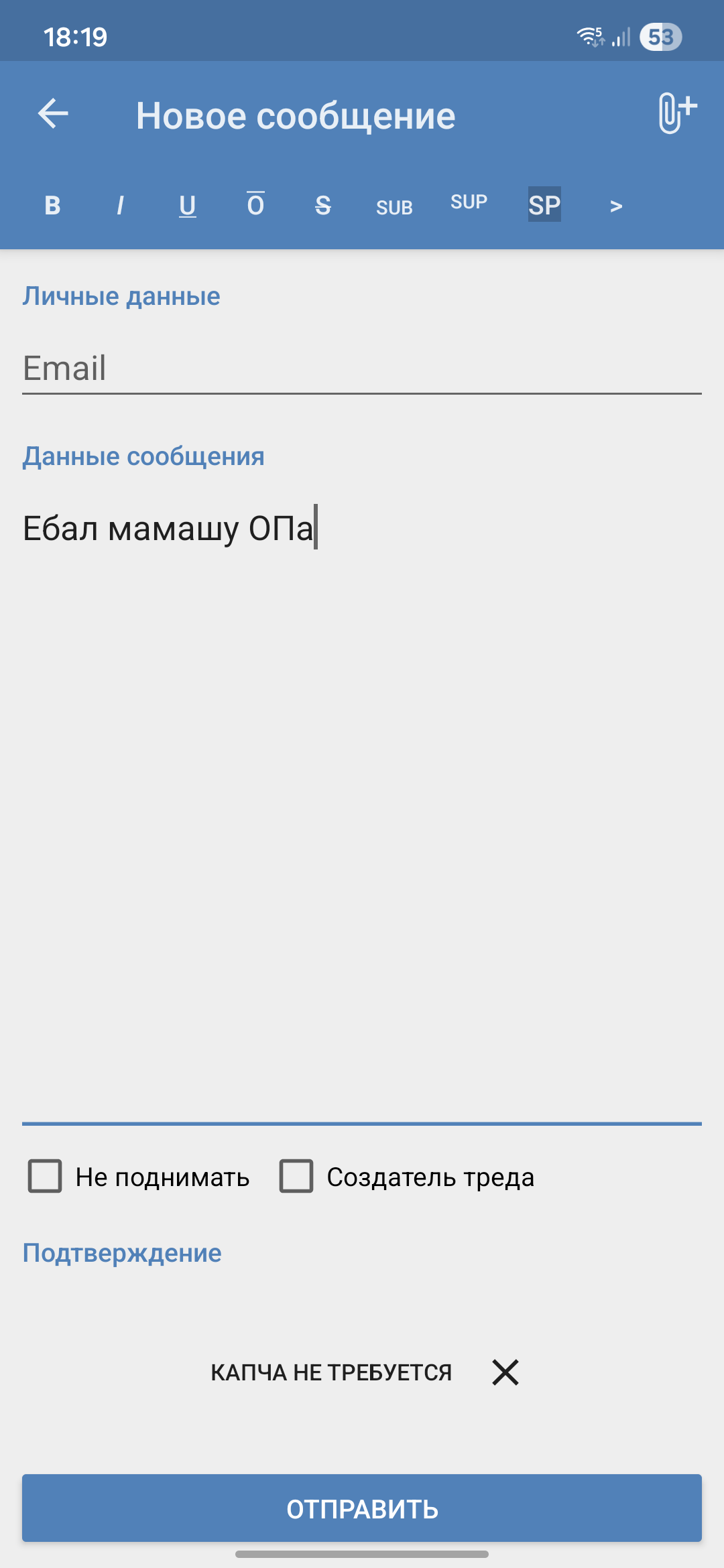The height and width of the screenshot is (1568, 724).
Task: Attach a file with the paperclip icon
Action: [676, 113]
